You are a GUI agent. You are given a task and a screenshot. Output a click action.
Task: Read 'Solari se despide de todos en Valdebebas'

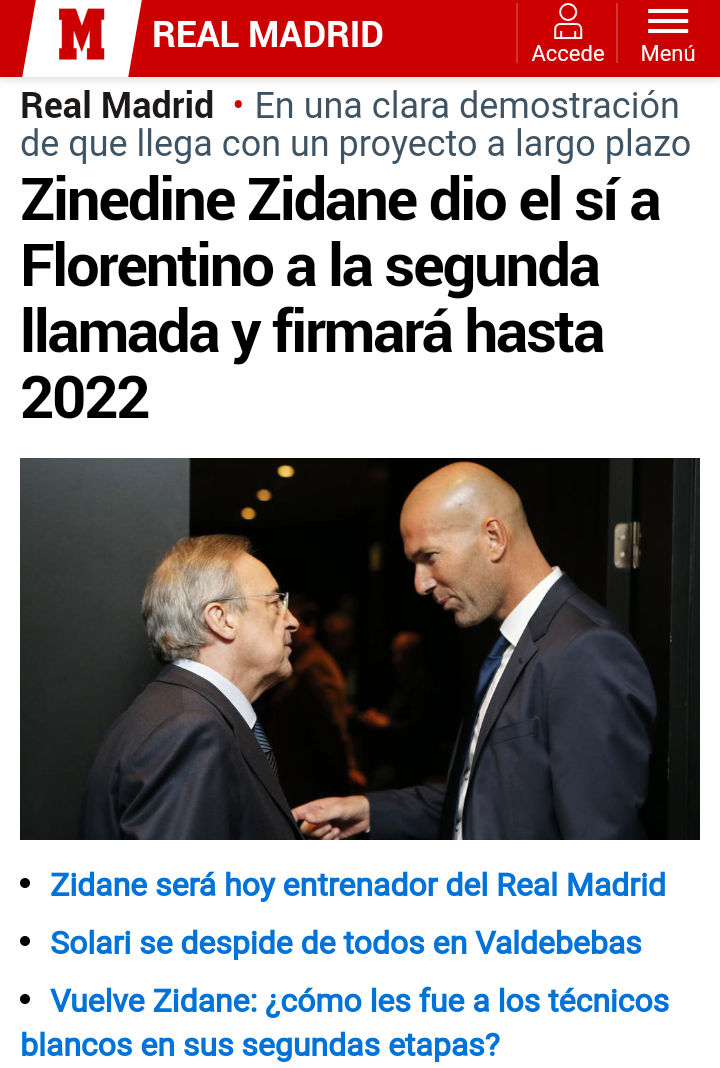(x=346, y=943)
